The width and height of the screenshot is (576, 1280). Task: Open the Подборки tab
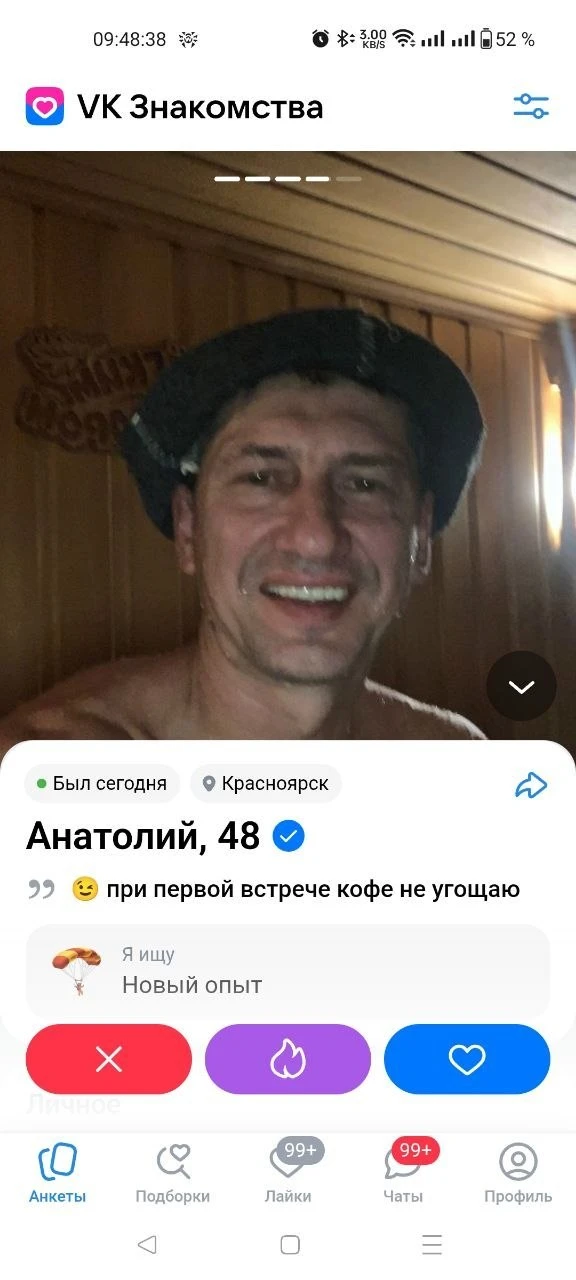tap(173, 1174)
